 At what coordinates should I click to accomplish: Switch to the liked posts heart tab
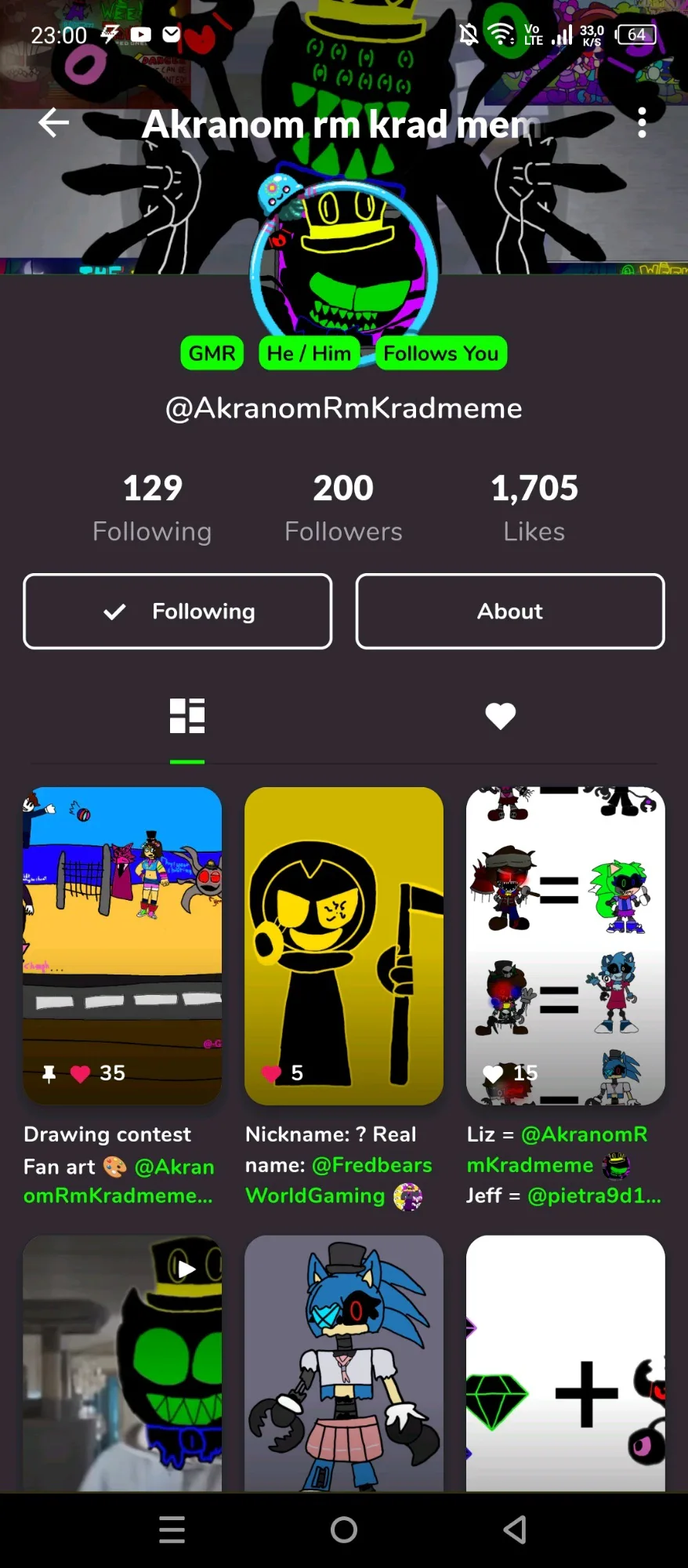(500, 716)
